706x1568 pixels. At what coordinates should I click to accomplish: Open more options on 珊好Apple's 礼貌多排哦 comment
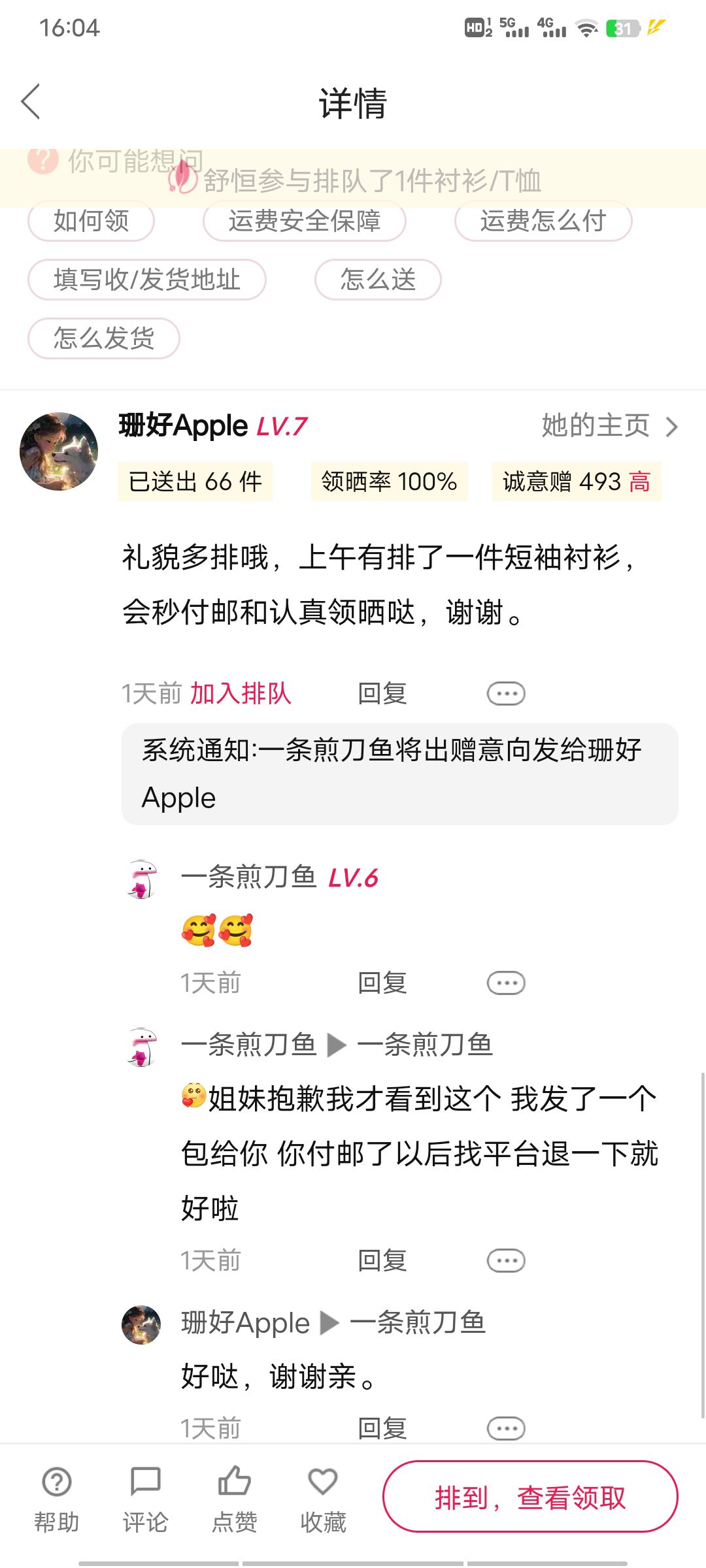(506, 693)
